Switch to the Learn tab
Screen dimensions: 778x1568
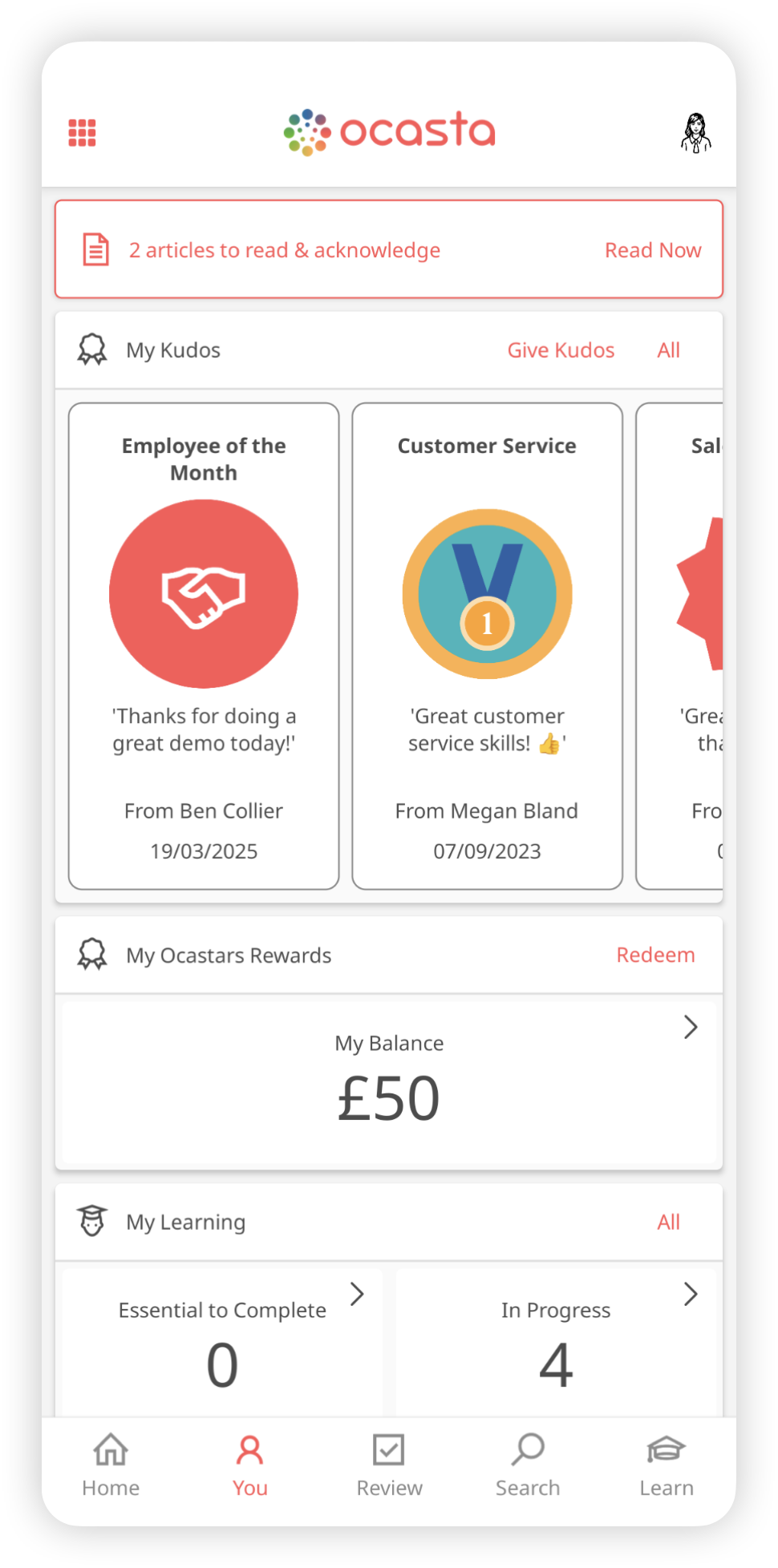pyautogui.click(x=666, y=1465)
